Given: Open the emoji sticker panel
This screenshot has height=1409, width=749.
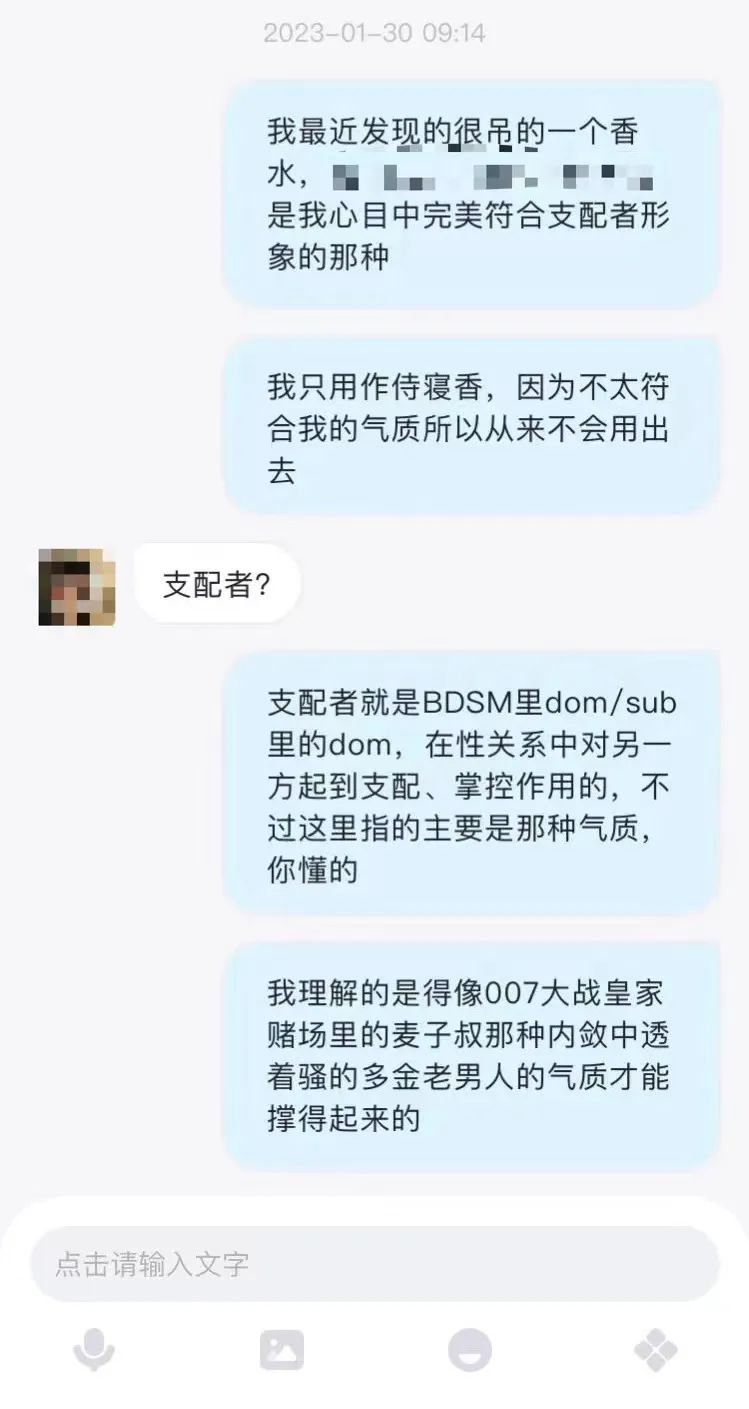Looking at the screenshot, I should (x=469, y=1351).
